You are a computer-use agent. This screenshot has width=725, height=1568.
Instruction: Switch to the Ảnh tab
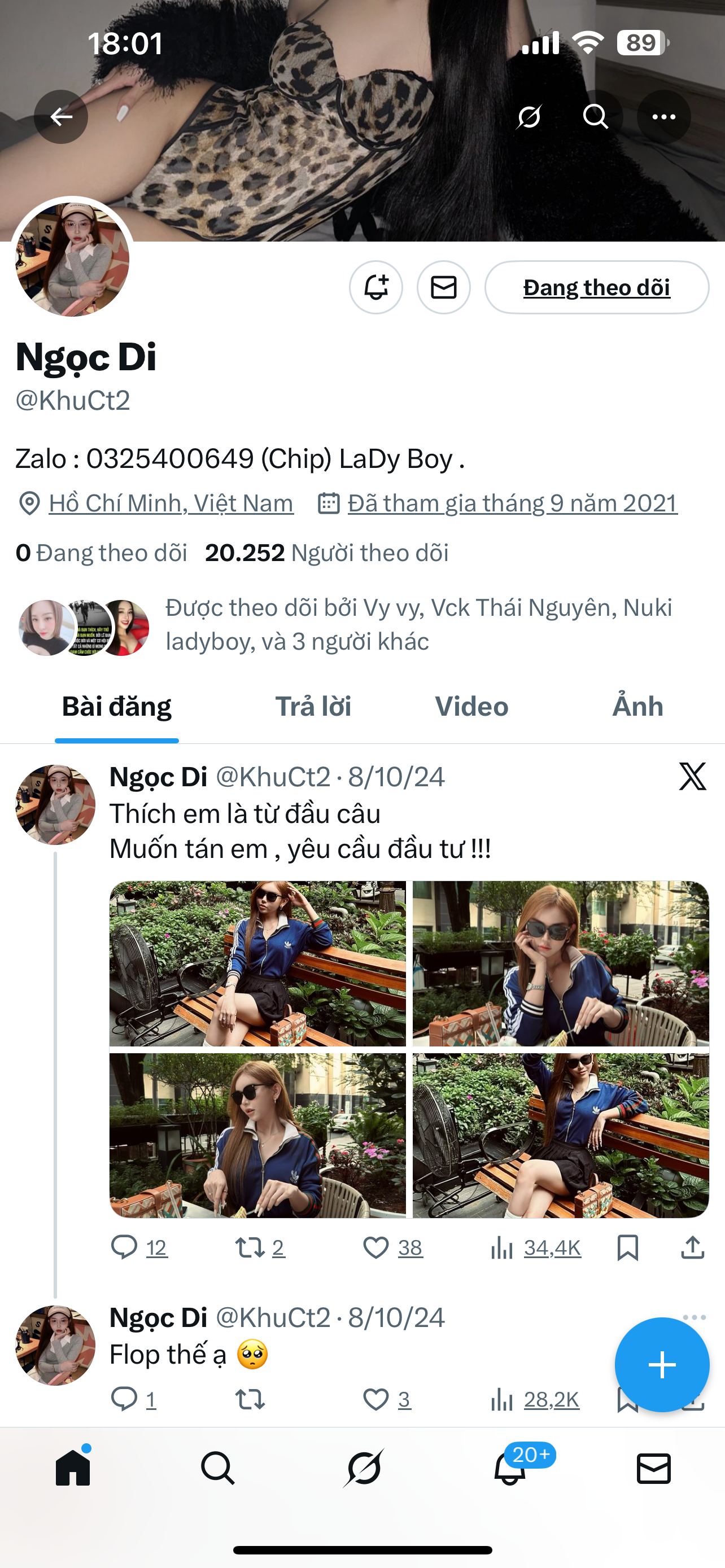637,706
